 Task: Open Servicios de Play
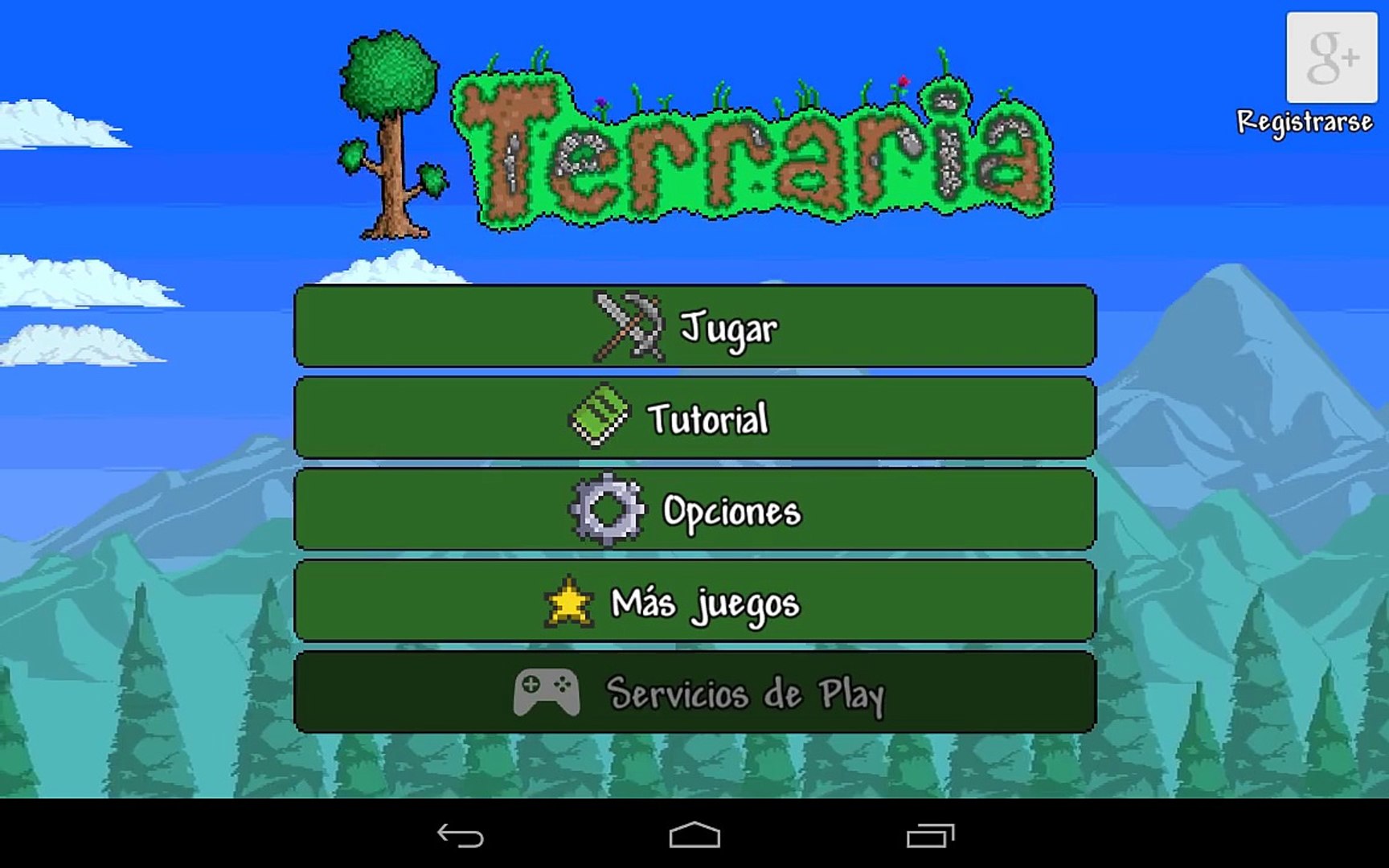(x=694, y=693)
